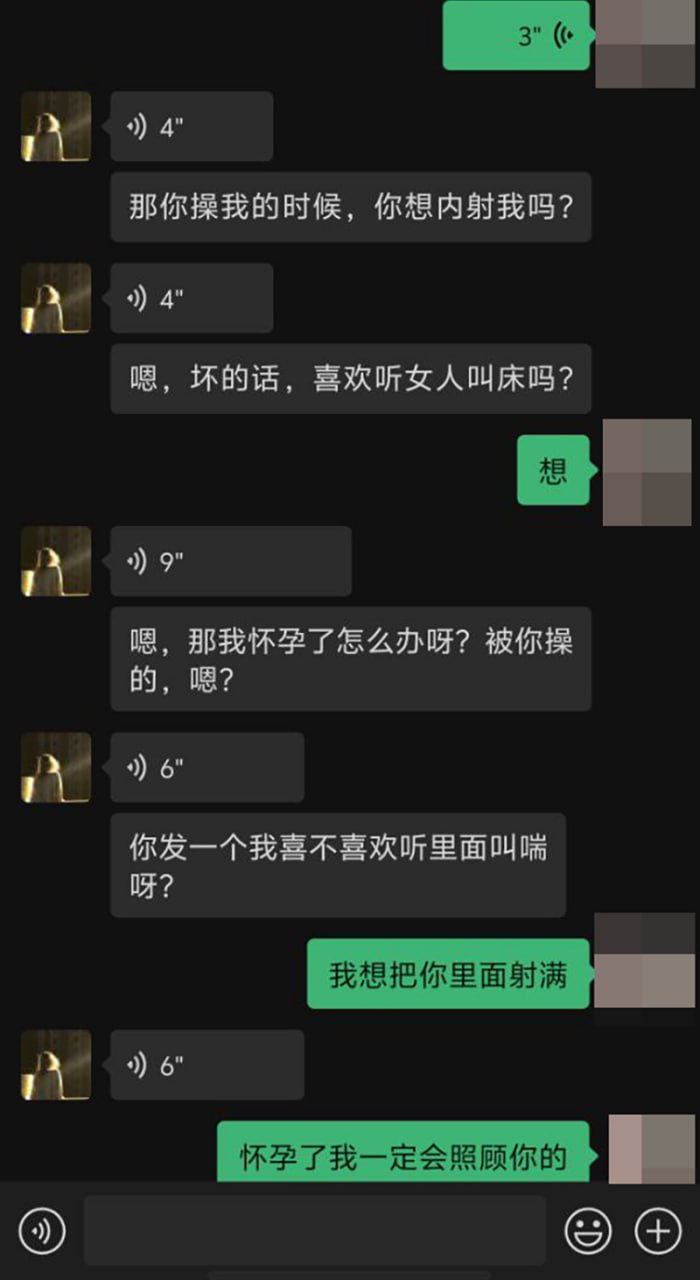Viewport: 700px width, 1280px height.
Task: Play the 9-second received voice message
Action: pyautogui.click(x=230, y=562)
